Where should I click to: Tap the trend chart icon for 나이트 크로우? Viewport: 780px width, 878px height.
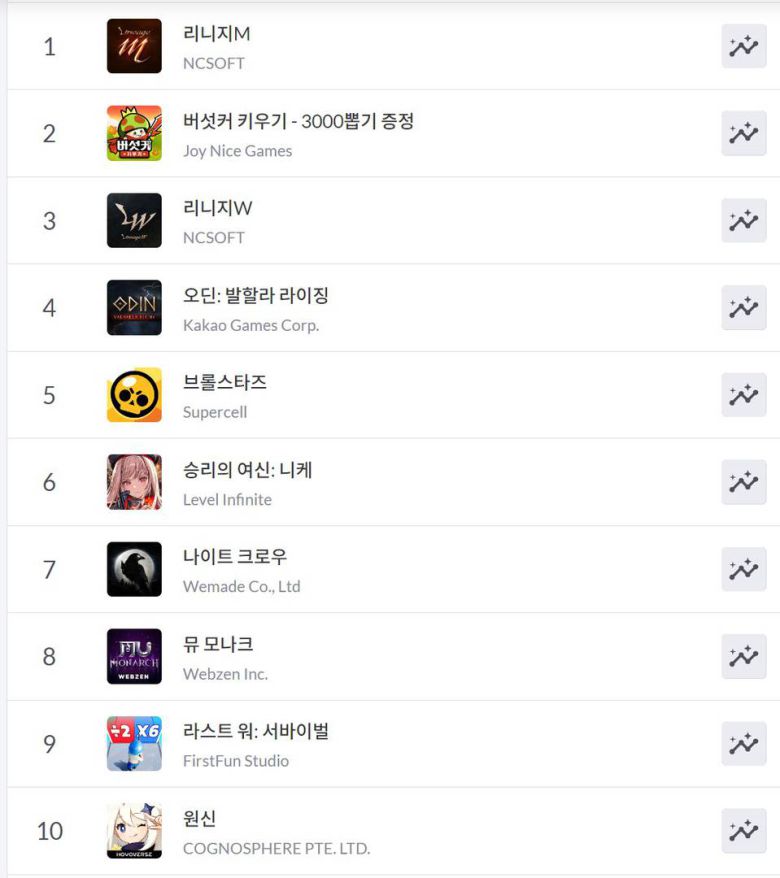click(x=743, y=569)
